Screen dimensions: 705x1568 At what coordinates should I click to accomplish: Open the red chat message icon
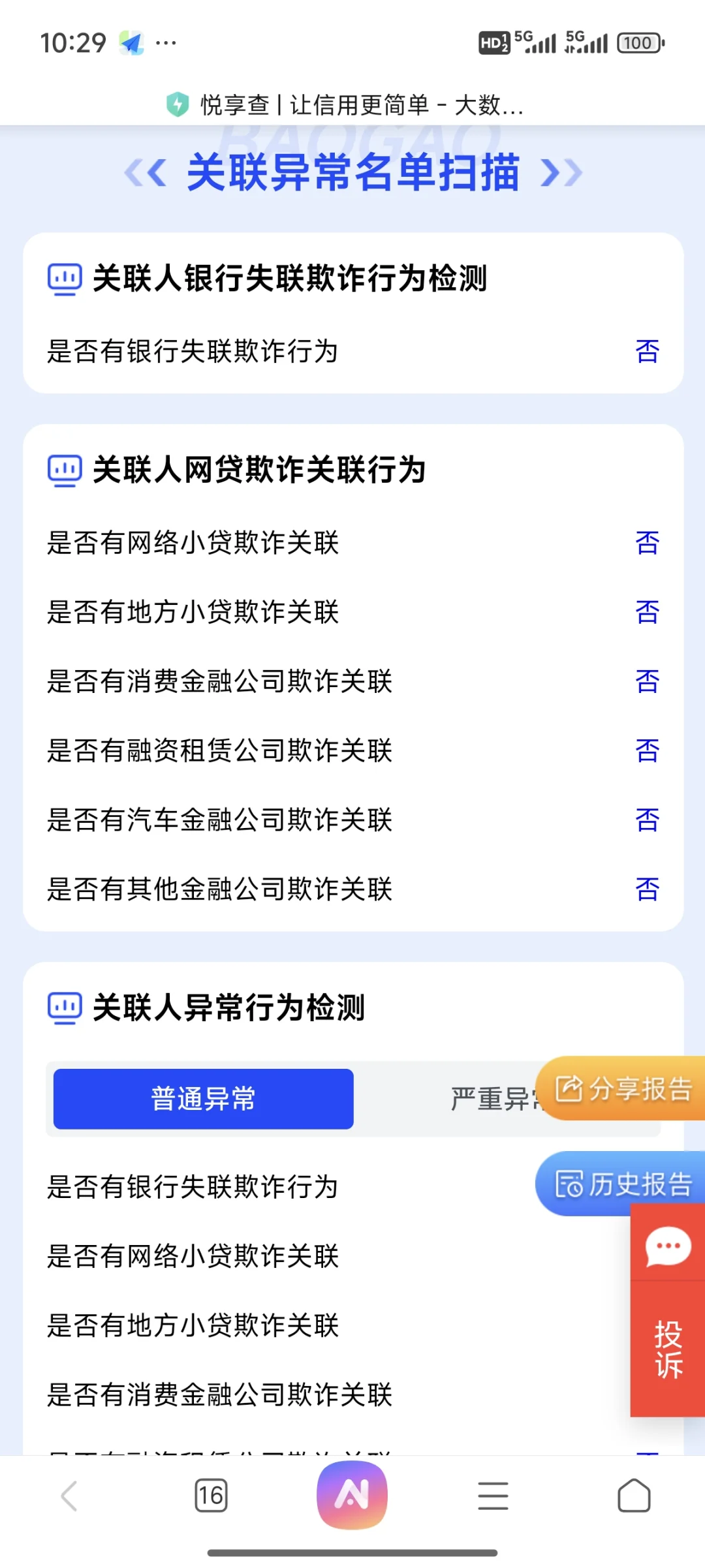pyautogui.click(x=668, y=1246)
